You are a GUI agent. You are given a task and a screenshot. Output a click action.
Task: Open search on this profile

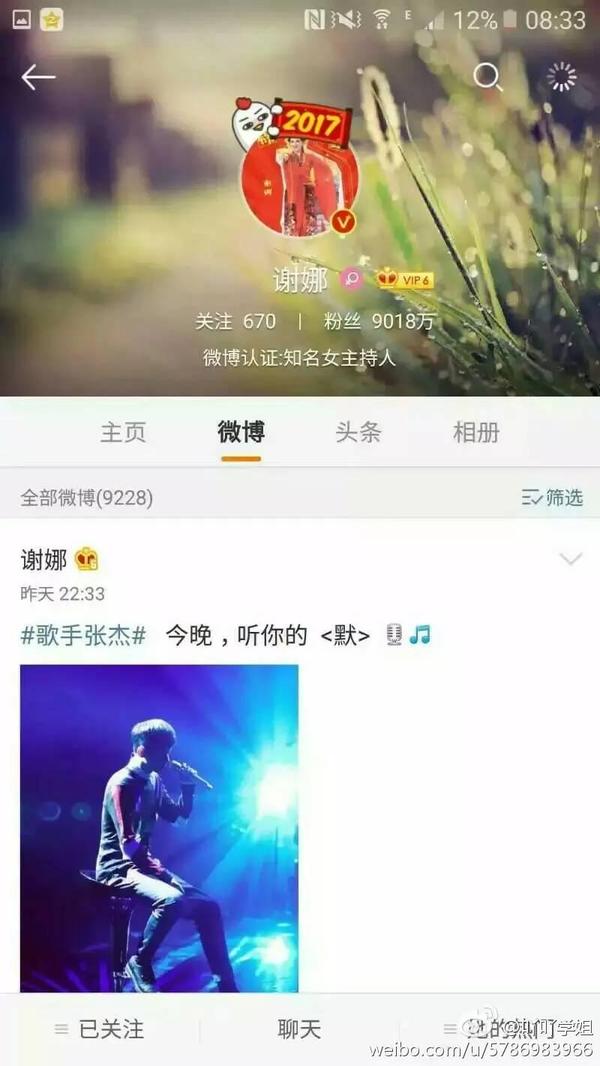tap(487, 76)
